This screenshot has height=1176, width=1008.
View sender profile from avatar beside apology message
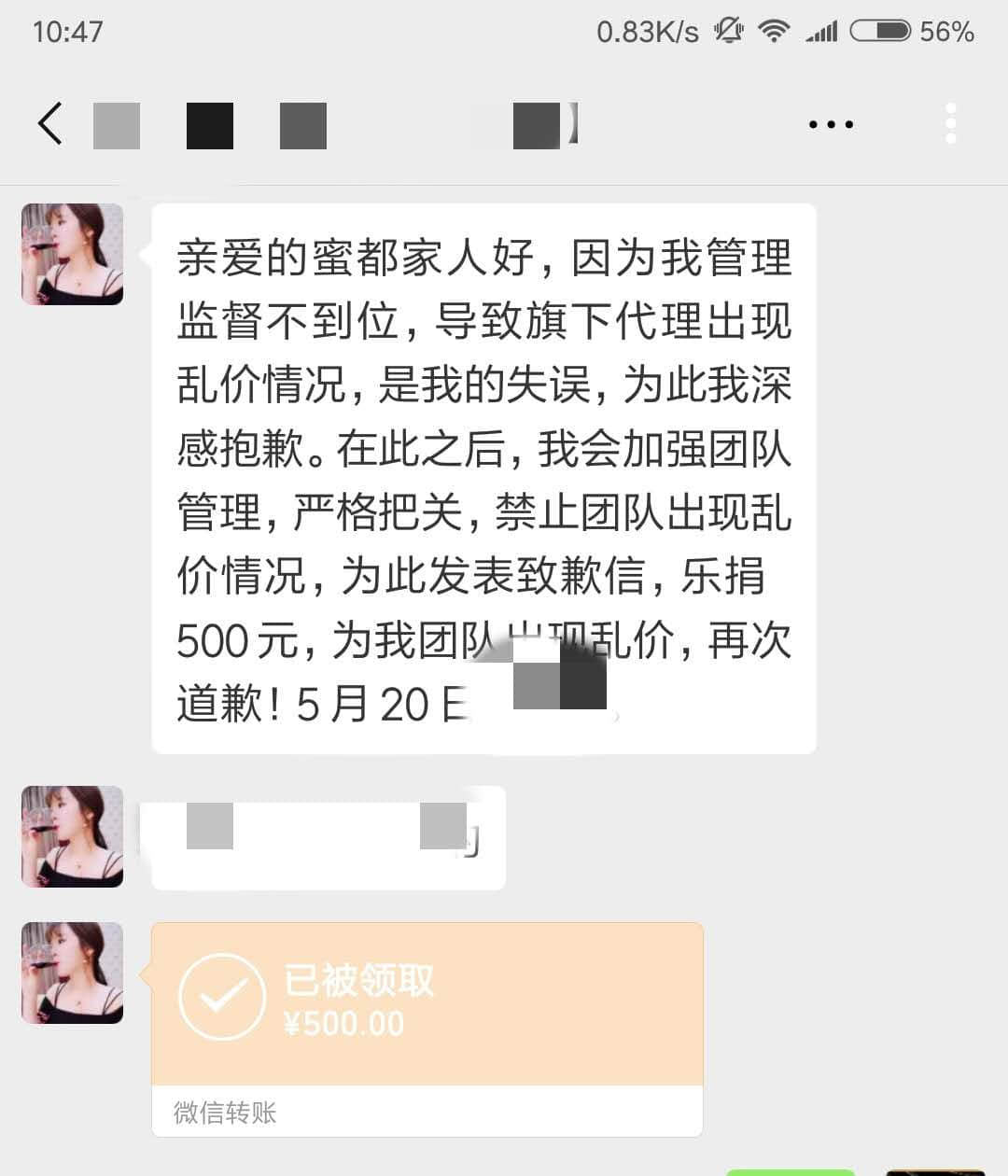click(73, 254)
